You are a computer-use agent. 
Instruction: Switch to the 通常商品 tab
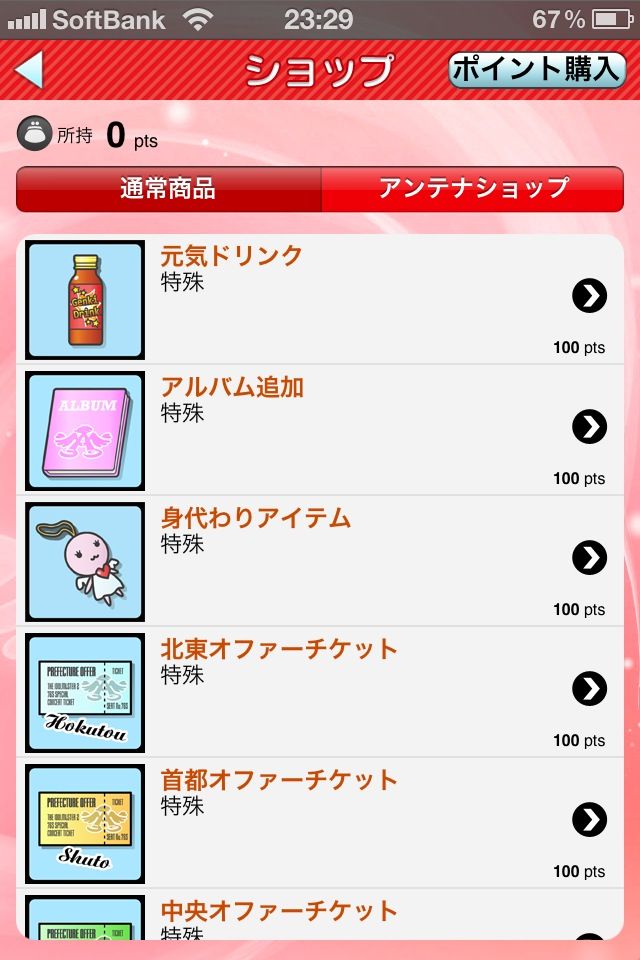(168, 188)
